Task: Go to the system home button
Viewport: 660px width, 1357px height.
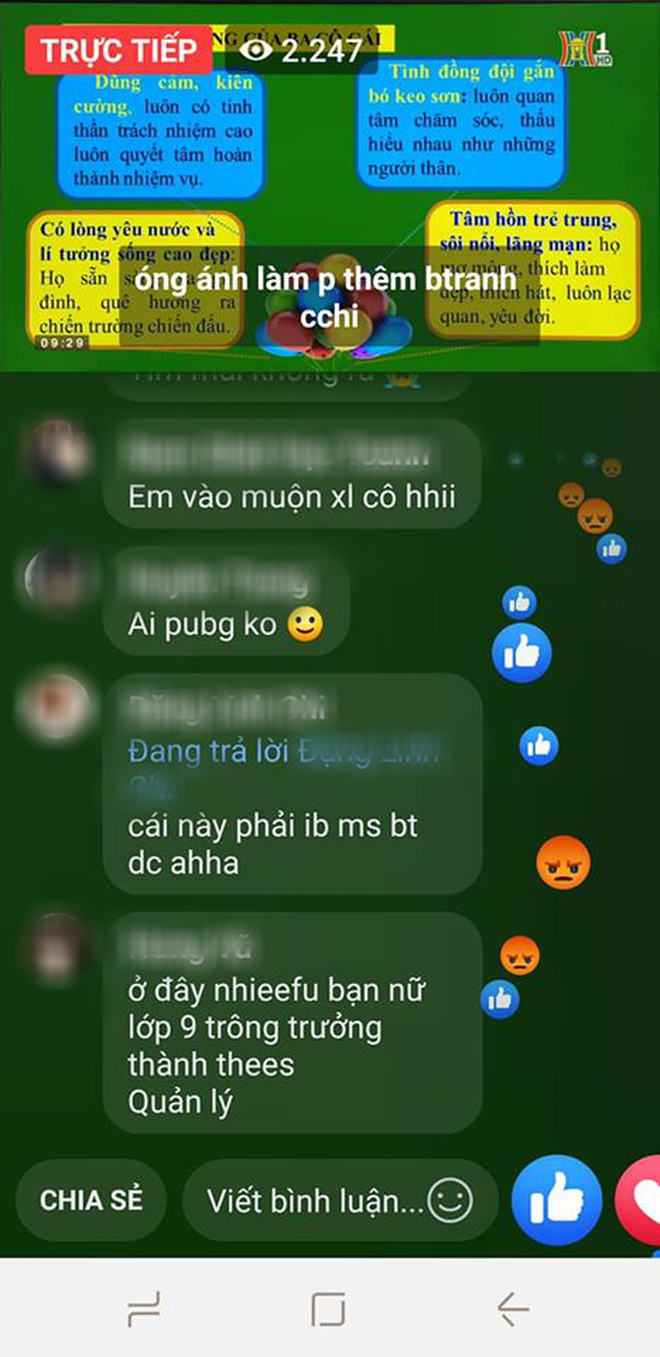Action: tap(328, 1308)
